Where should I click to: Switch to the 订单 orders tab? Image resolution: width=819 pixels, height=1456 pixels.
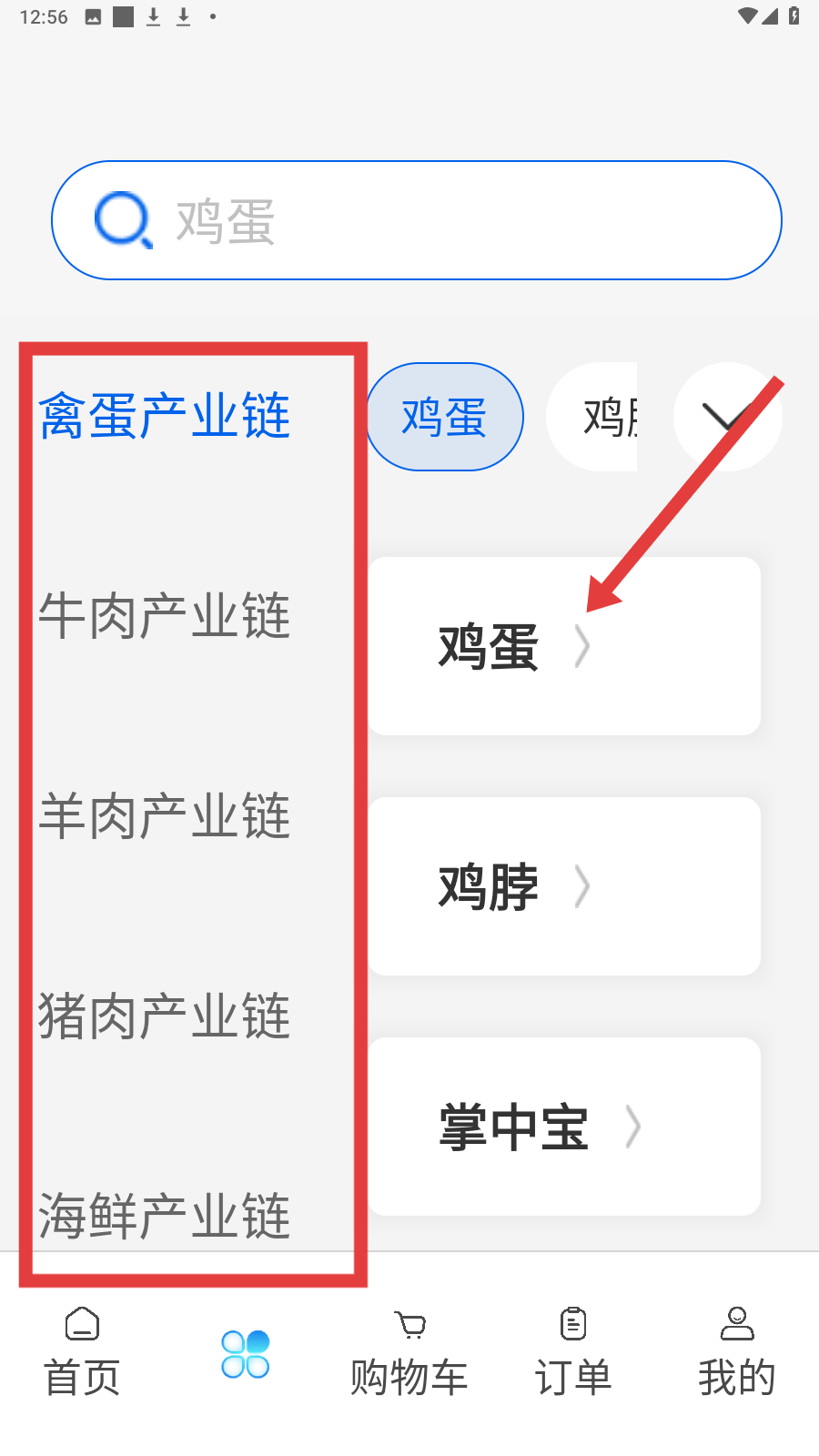(x=573, y=1352)
